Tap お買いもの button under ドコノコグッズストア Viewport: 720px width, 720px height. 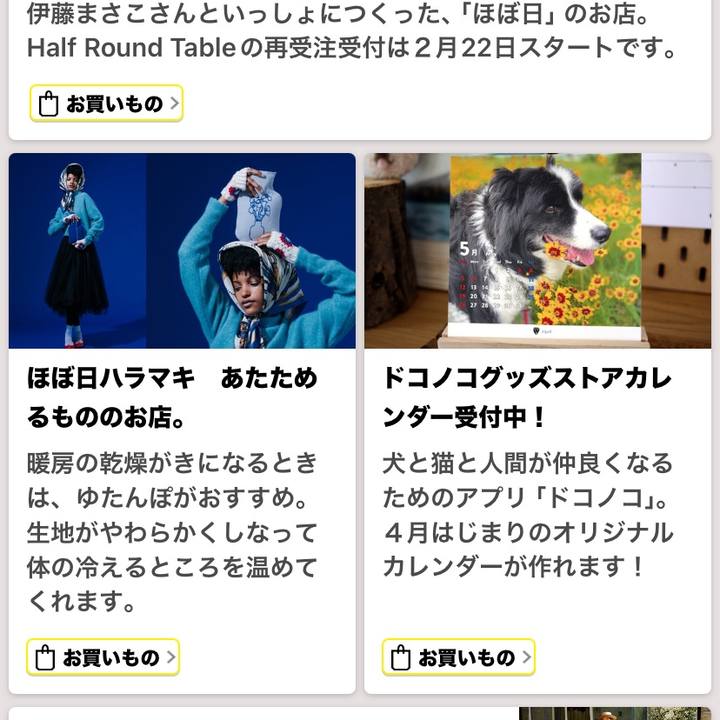[458, 657]
